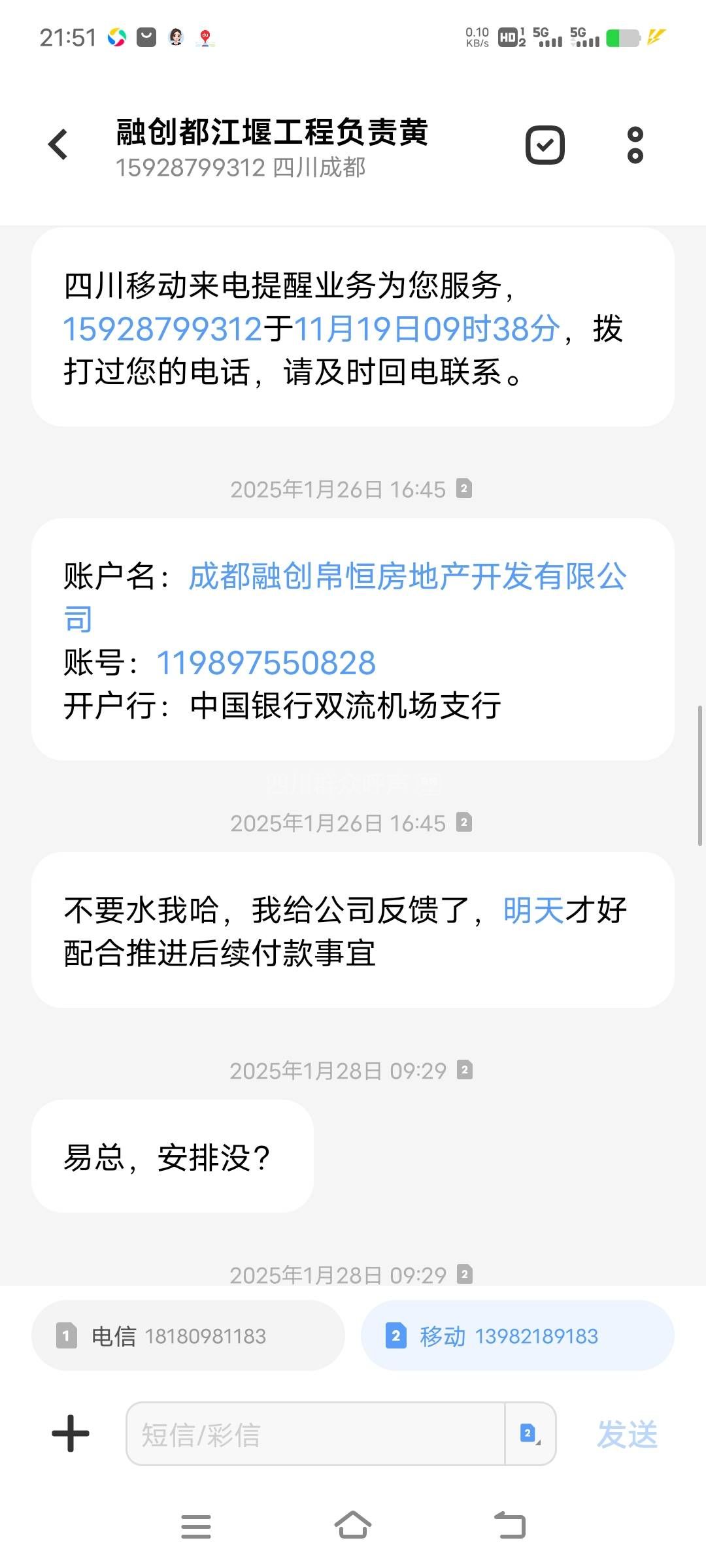Go to the home screen
The width and height of the screenshot is (706, 1568).
(353, 1526)
